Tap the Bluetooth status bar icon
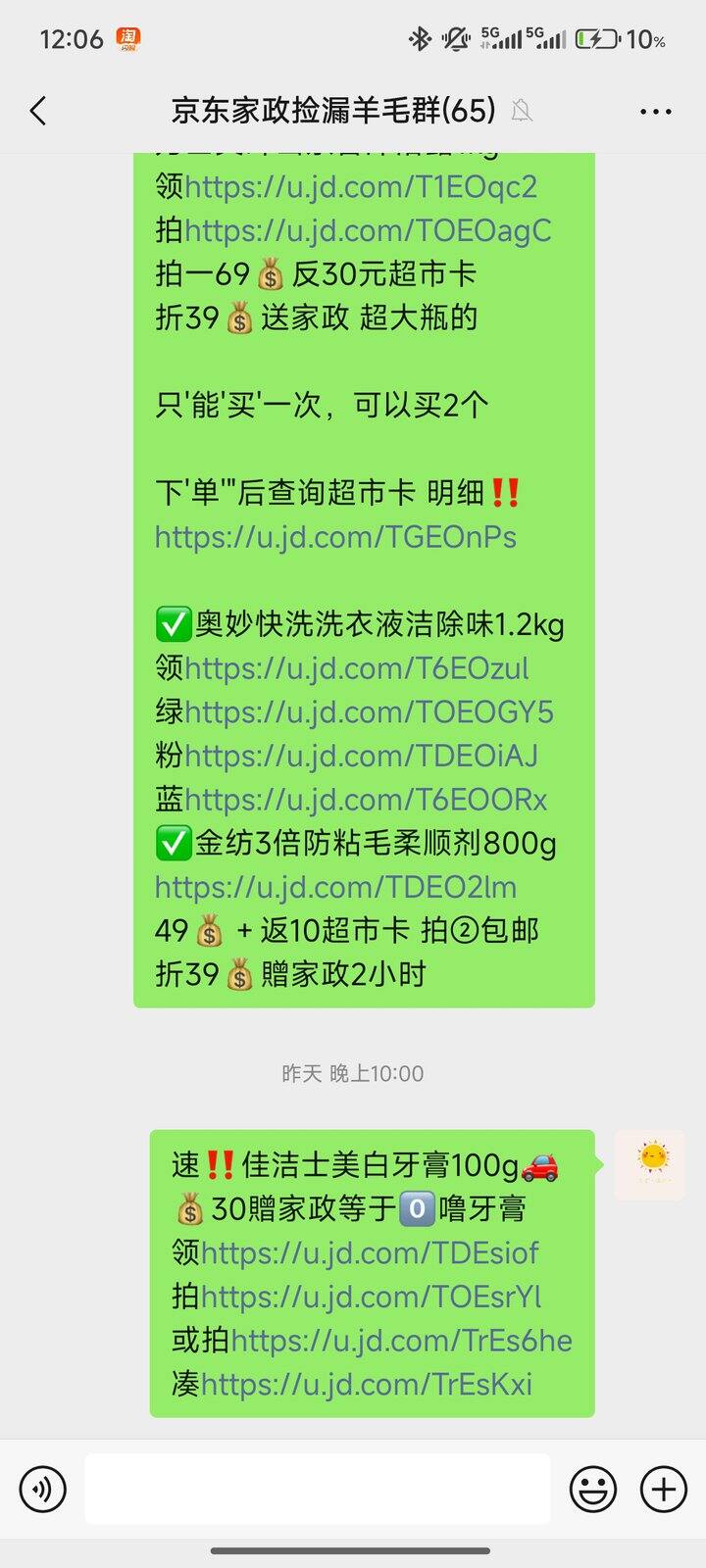Viewport: 706px width, 1568px height. (x=422, y=39)
